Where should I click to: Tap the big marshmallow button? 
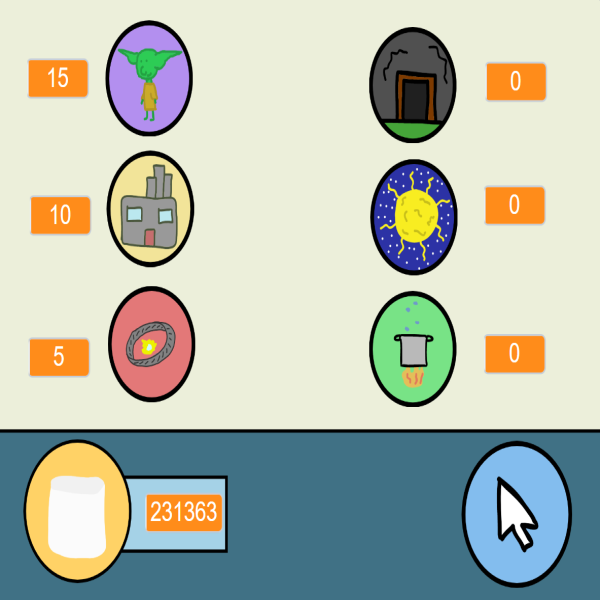click(77, 512)
